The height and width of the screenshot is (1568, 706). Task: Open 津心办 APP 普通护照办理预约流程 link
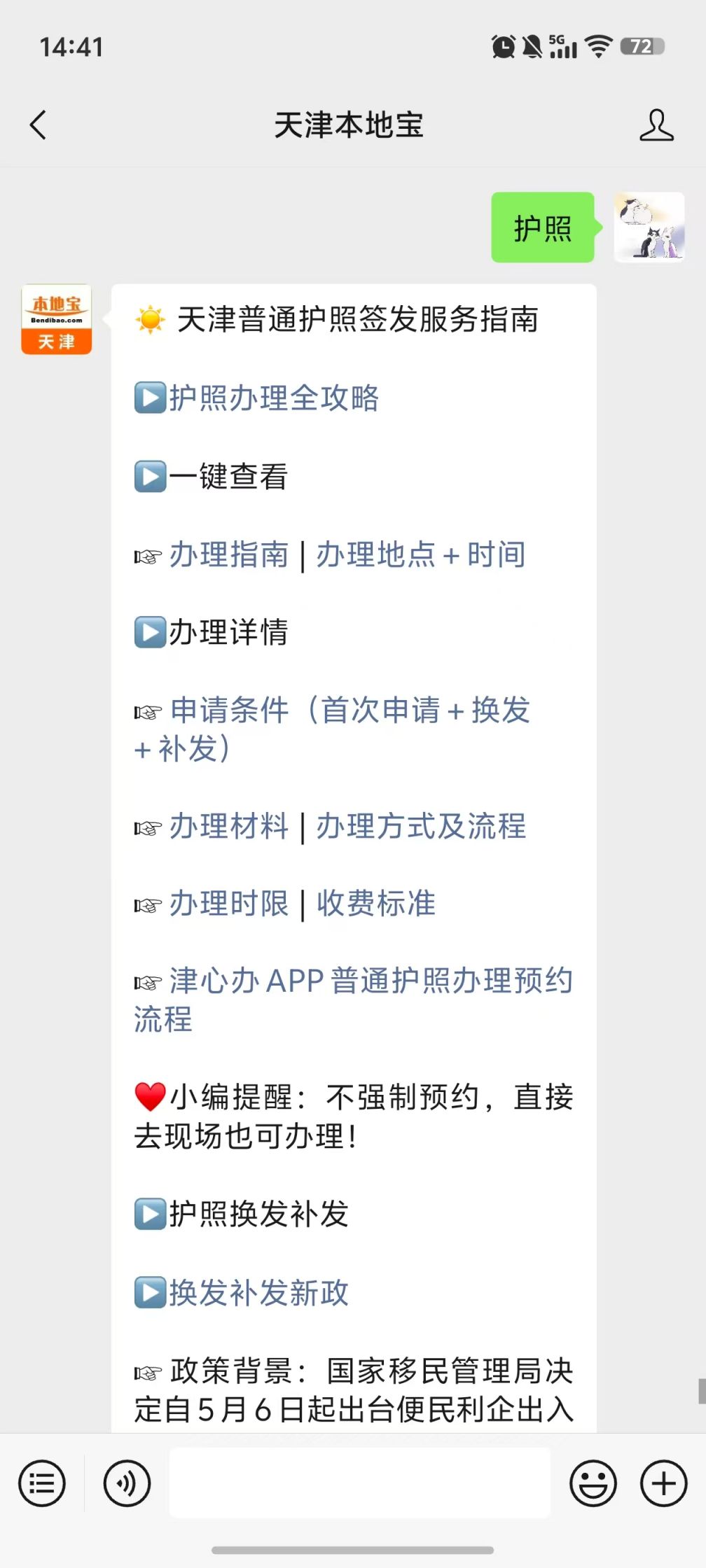[x=371, y=981]
